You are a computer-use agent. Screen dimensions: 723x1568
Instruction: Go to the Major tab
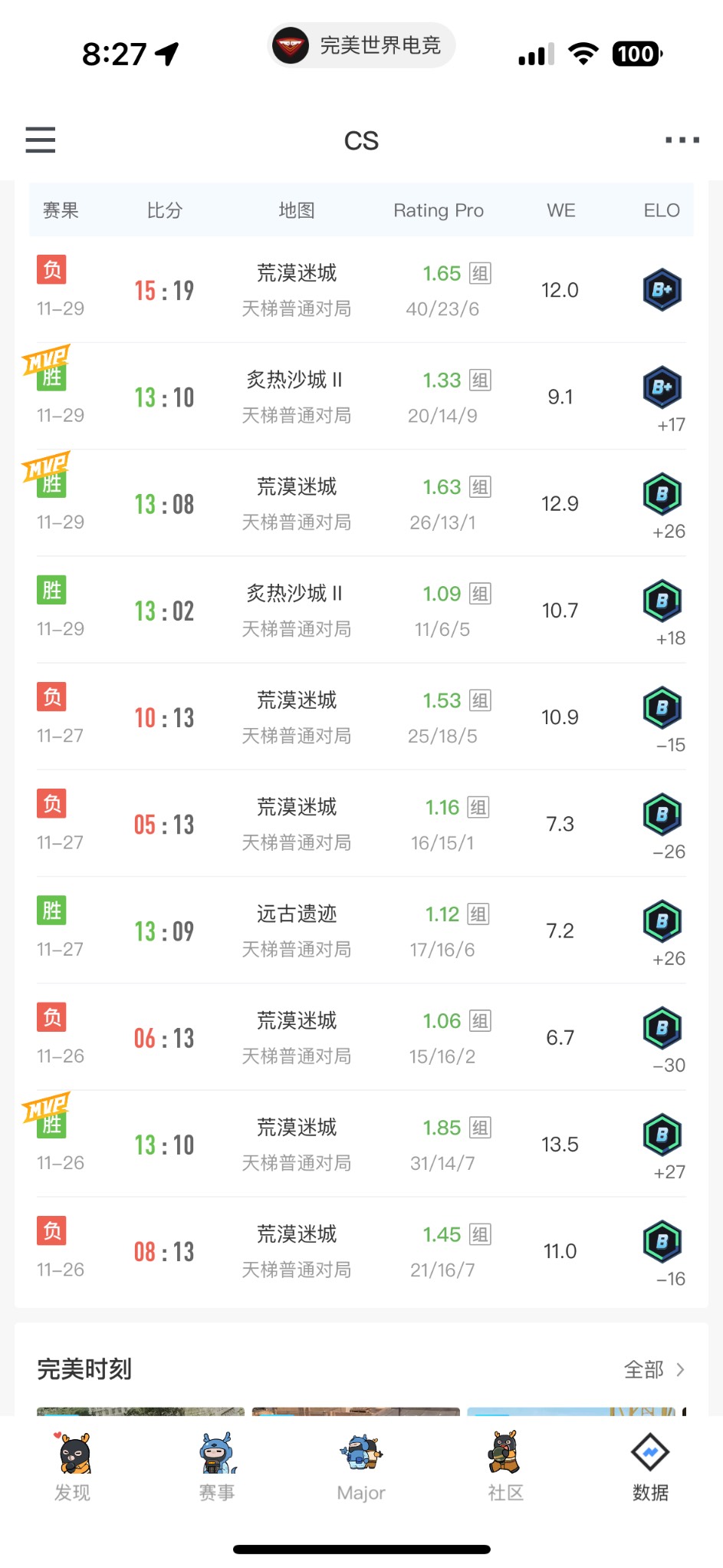tap(361, 1466)
